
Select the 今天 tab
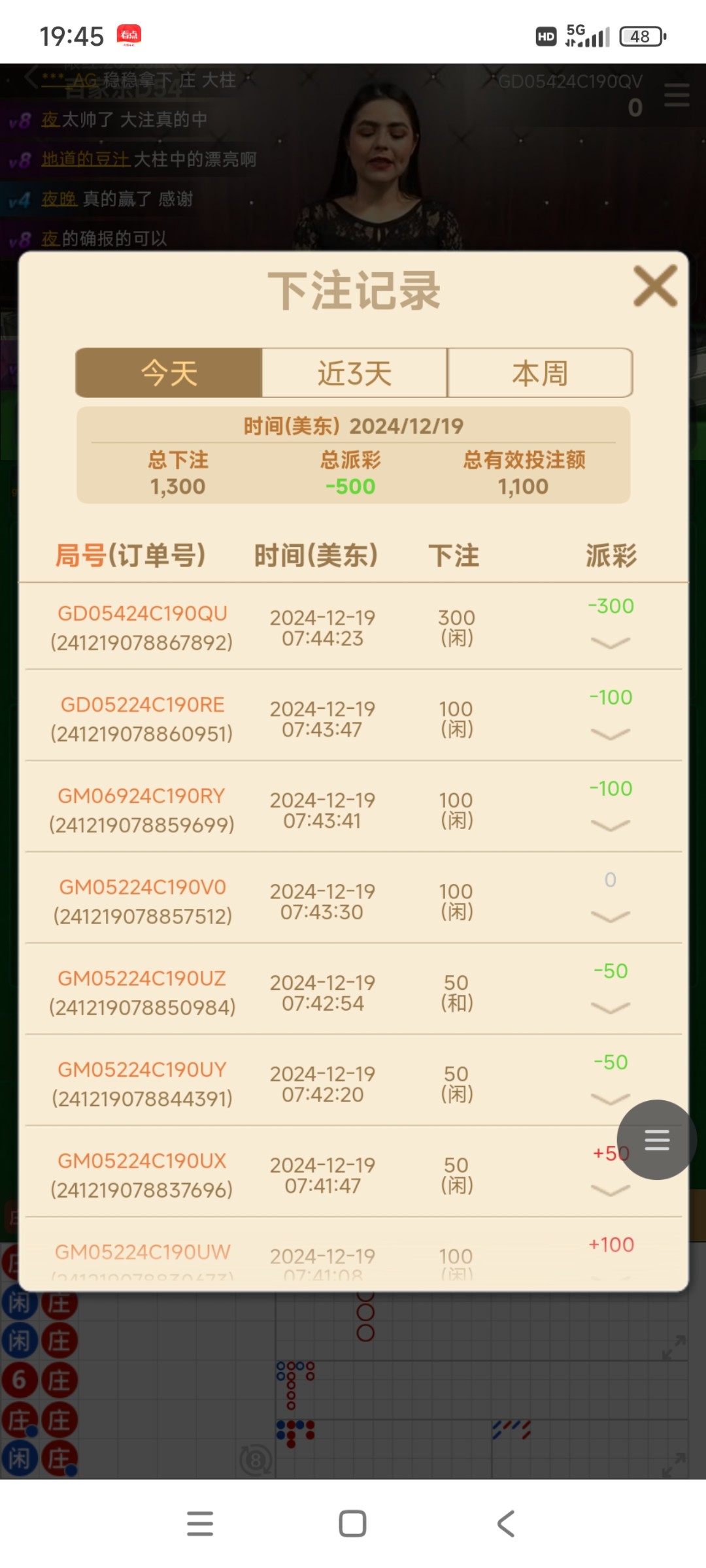pos(169,373)
